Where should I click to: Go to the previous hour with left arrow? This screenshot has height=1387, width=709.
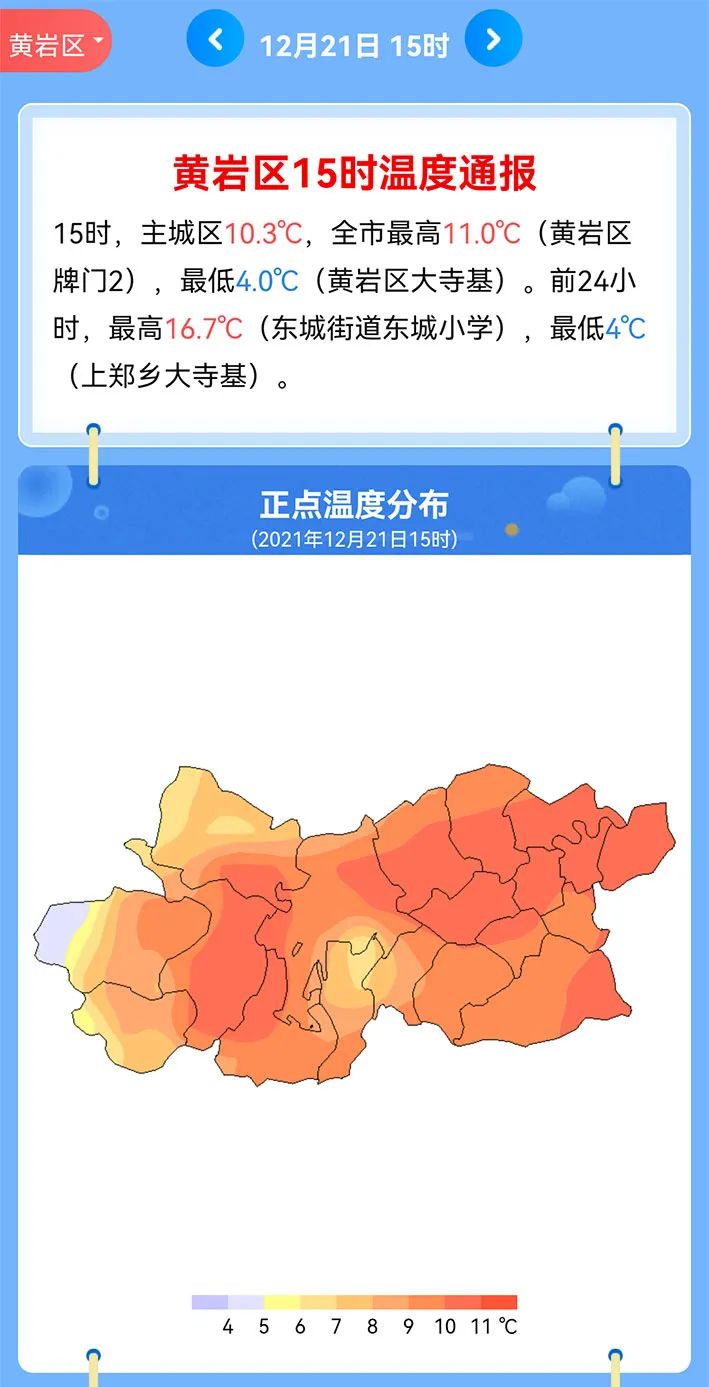point(215,39)
